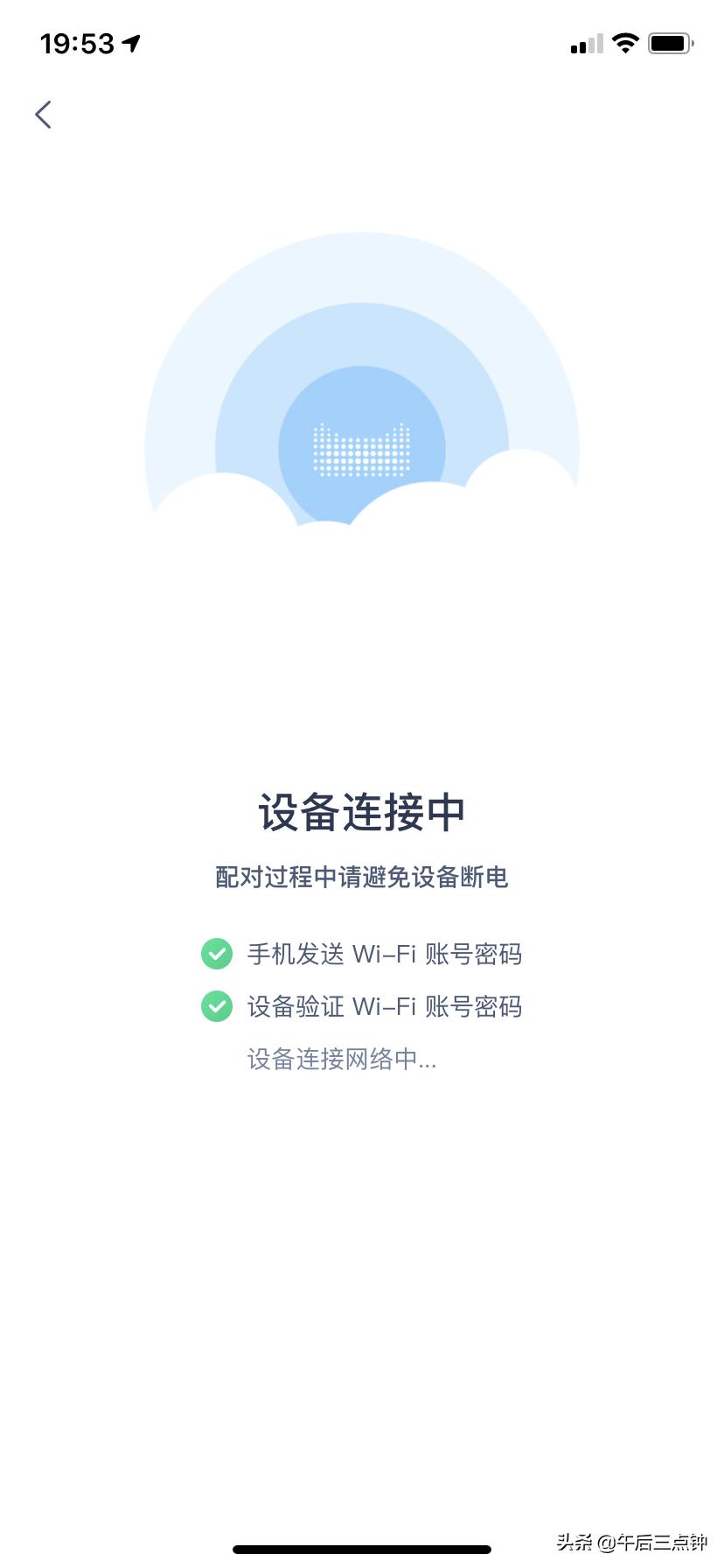Select the 手机发送 Wi-Fi 账号密码 step
This screenshot has width=724, height=1568.
point(385,954)
